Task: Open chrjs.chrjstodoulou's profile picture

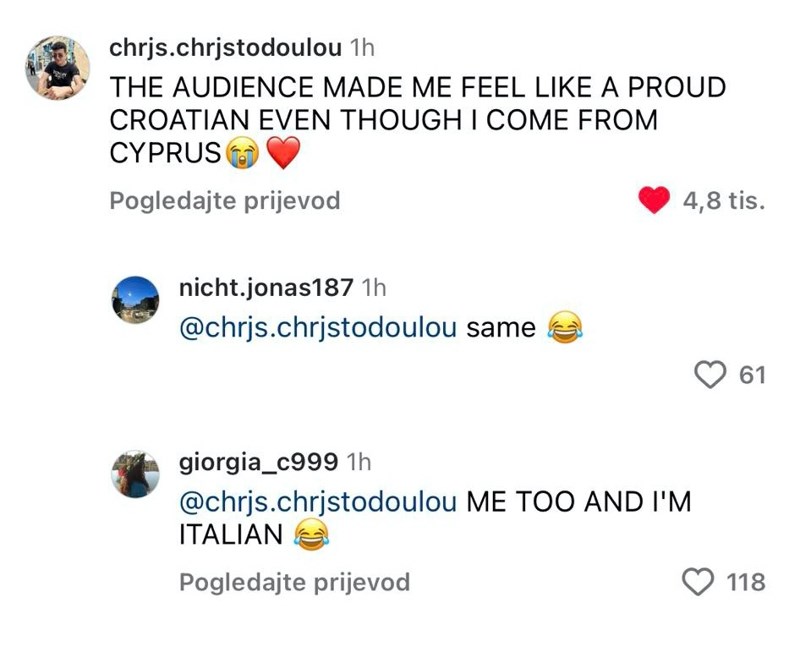Action: [x=58, y=68]
